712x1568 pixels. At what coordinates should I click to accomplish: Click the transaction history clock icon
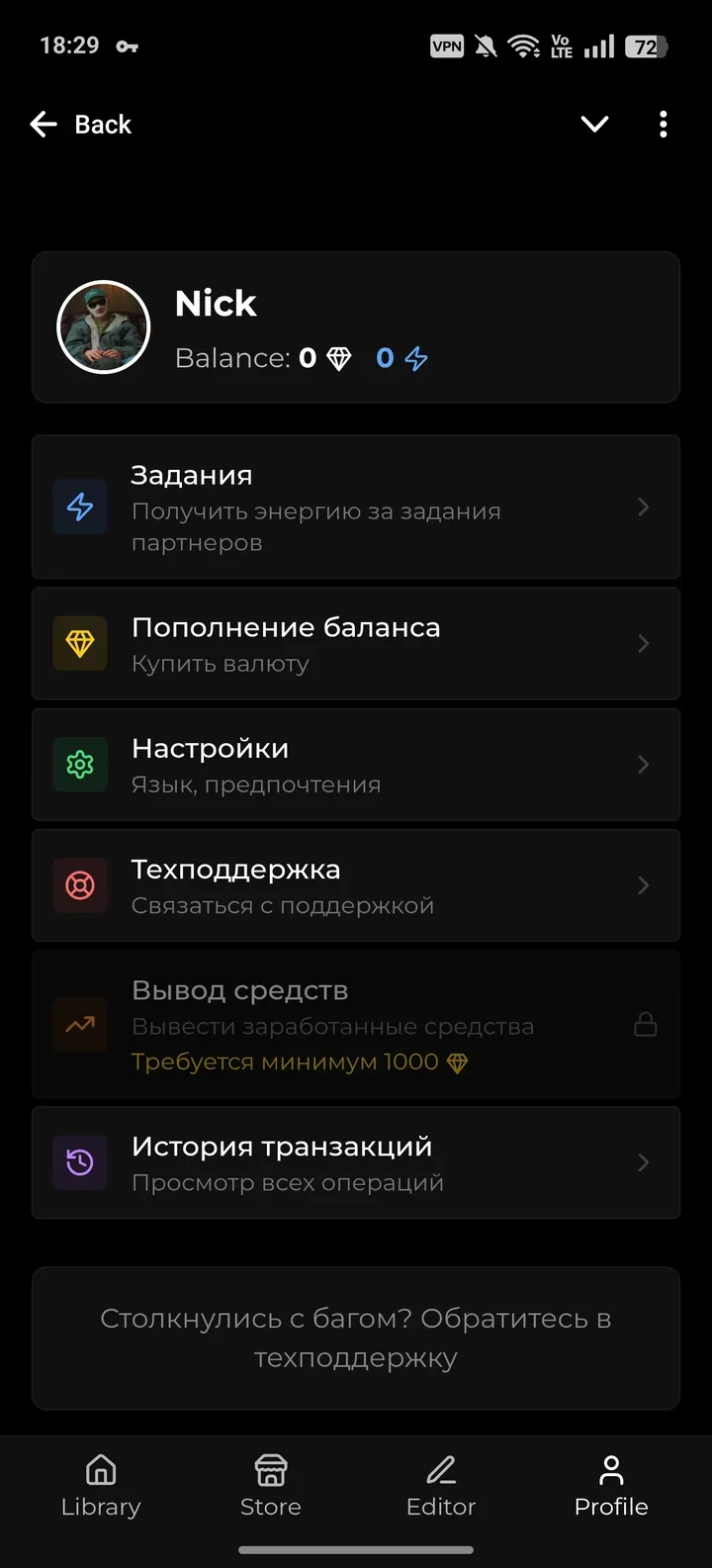pos(79,1162)
